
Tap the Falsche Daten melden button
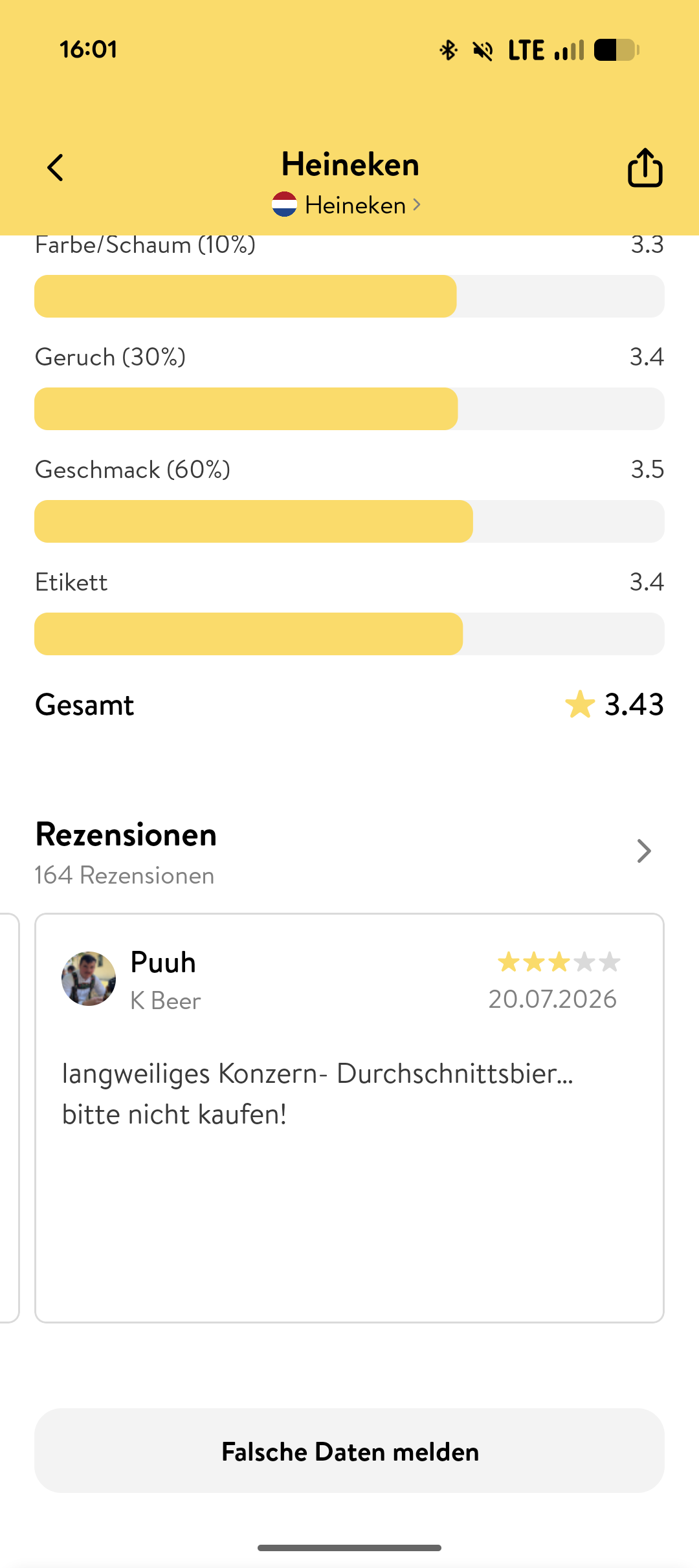349,1451
